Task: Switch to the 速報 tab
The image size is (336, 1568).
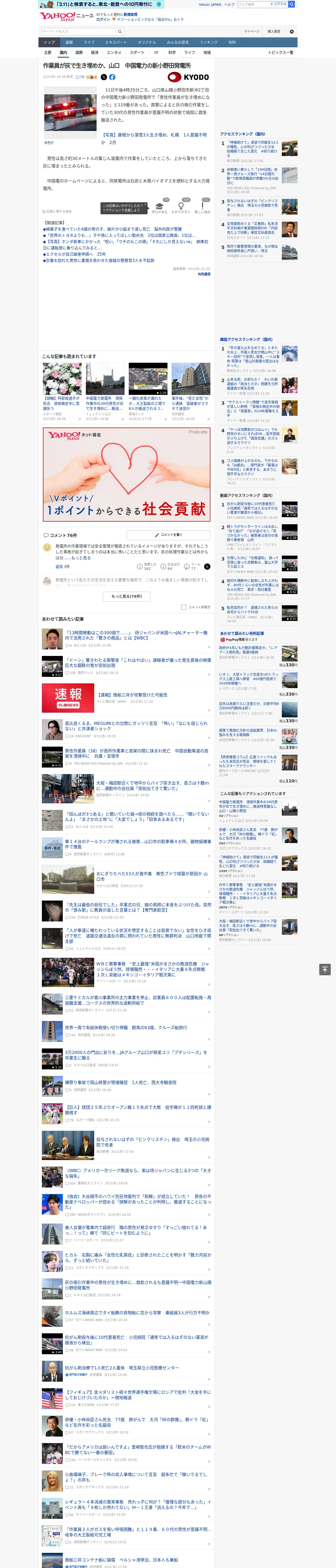Action: [x=69, y=42]
